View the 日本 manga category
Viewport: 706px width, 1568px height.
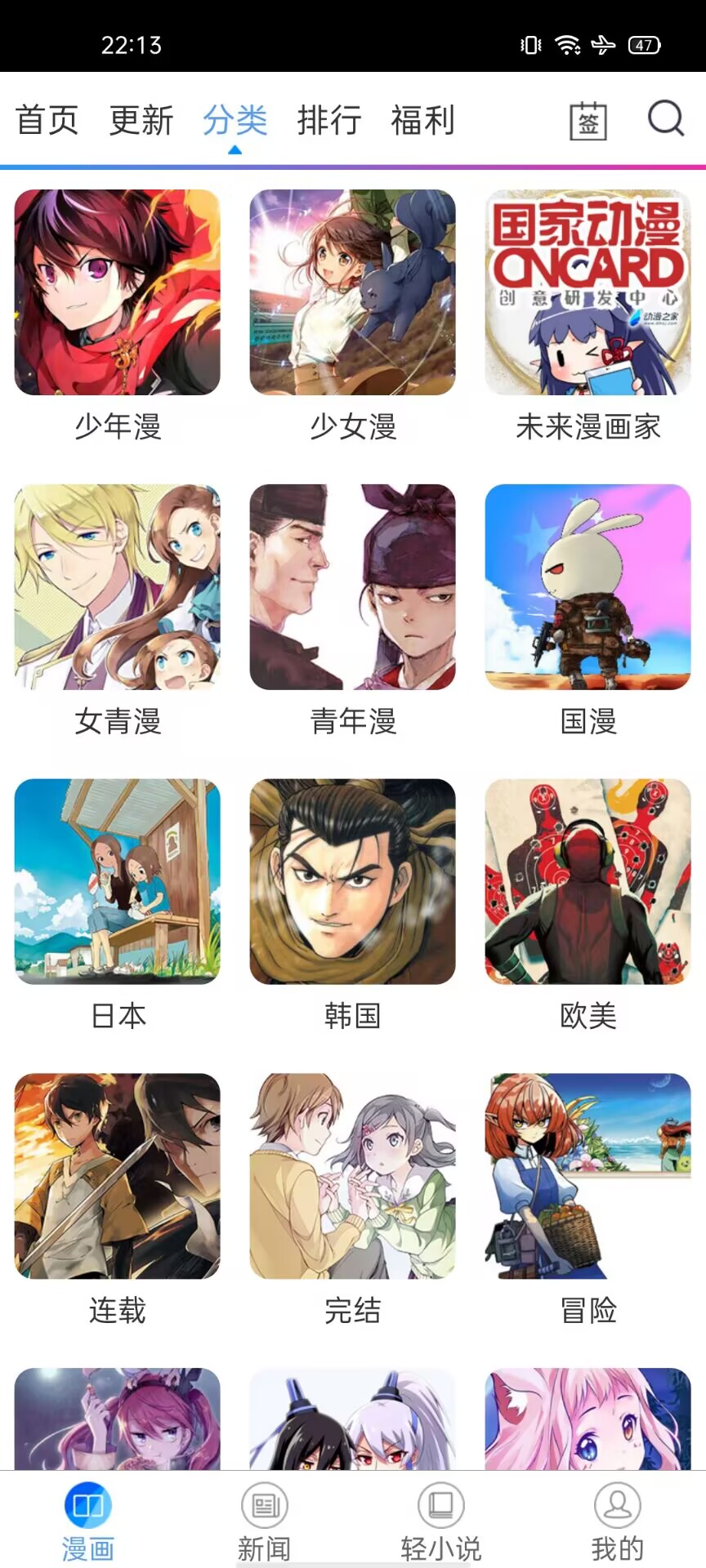118,881
